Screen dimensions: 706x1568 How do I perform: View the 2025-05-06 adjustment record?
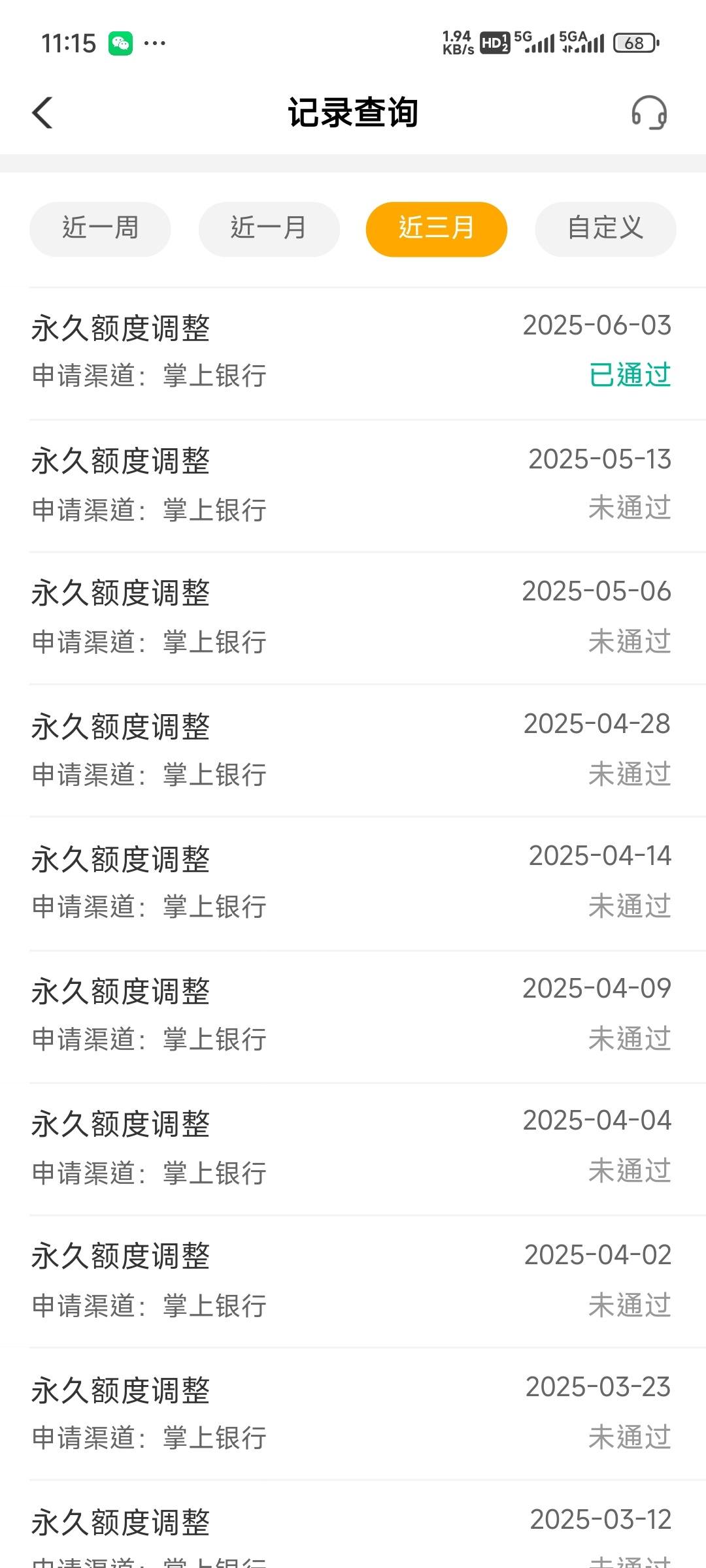(353, 619)
